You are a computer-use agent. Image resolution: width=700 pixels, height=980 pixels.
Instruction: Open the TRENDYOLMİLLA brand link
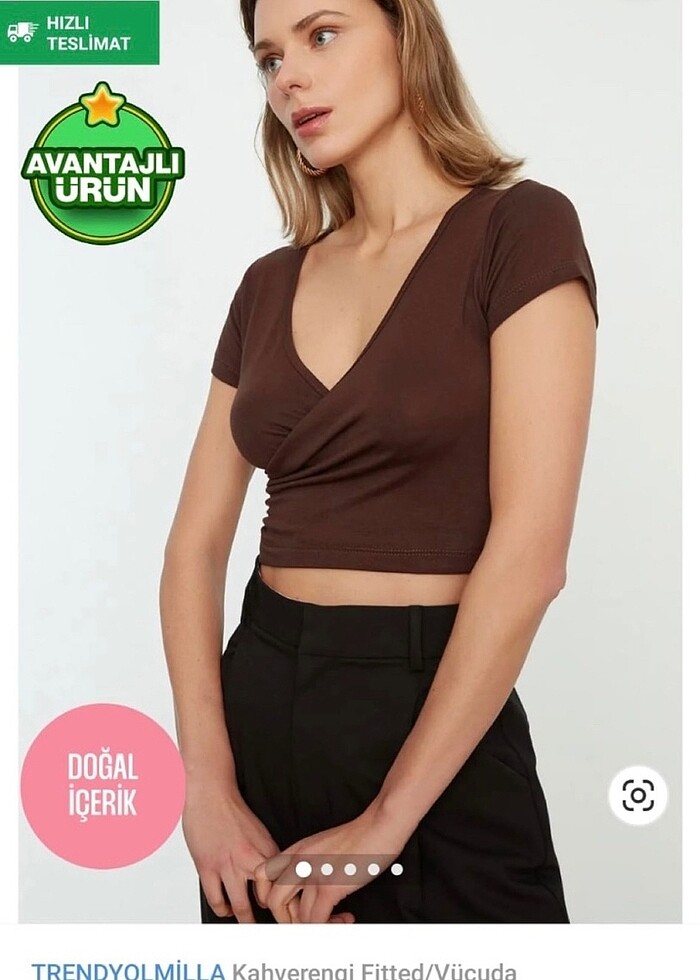(x=129, y=970)
